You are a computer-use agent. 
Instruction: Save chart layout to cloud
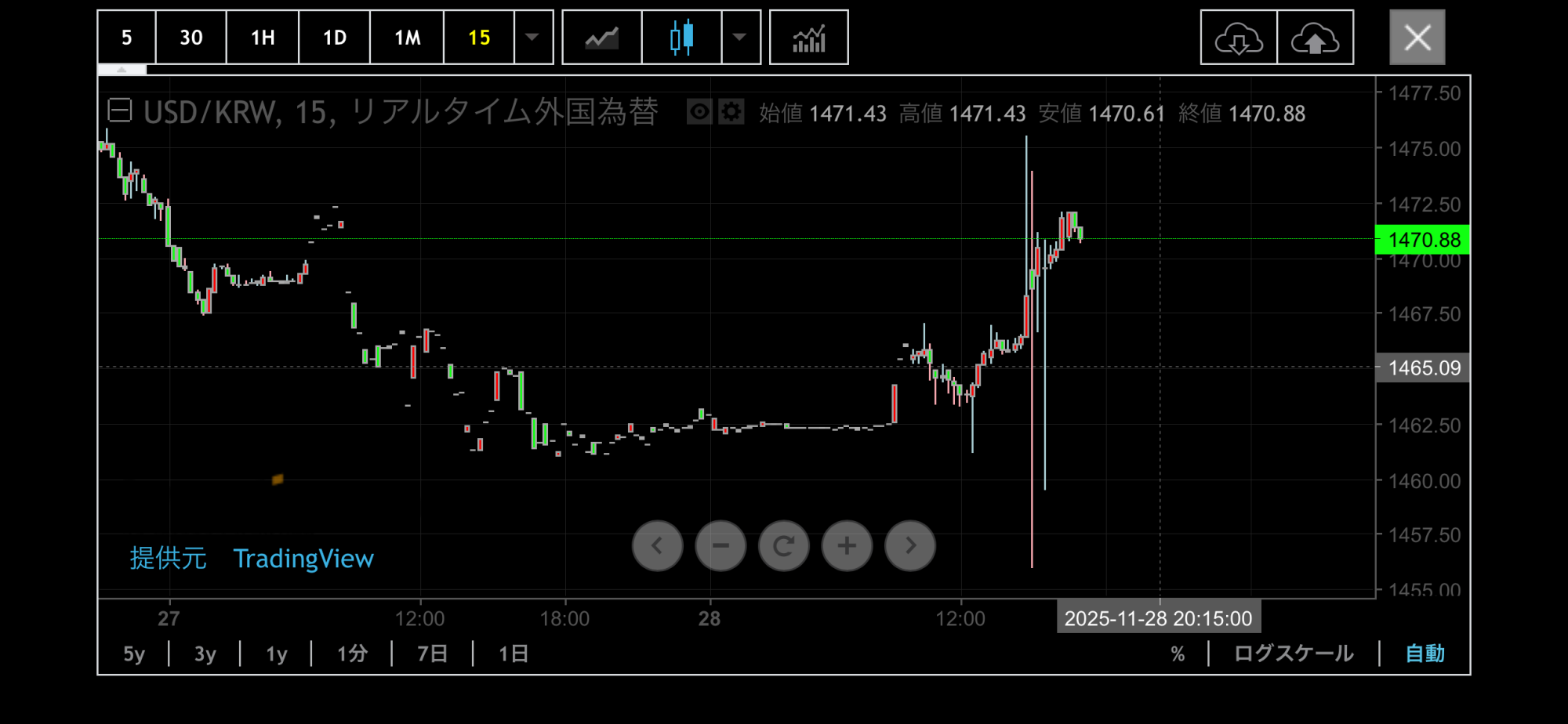pyautogui.click(x=1315, y=38)
